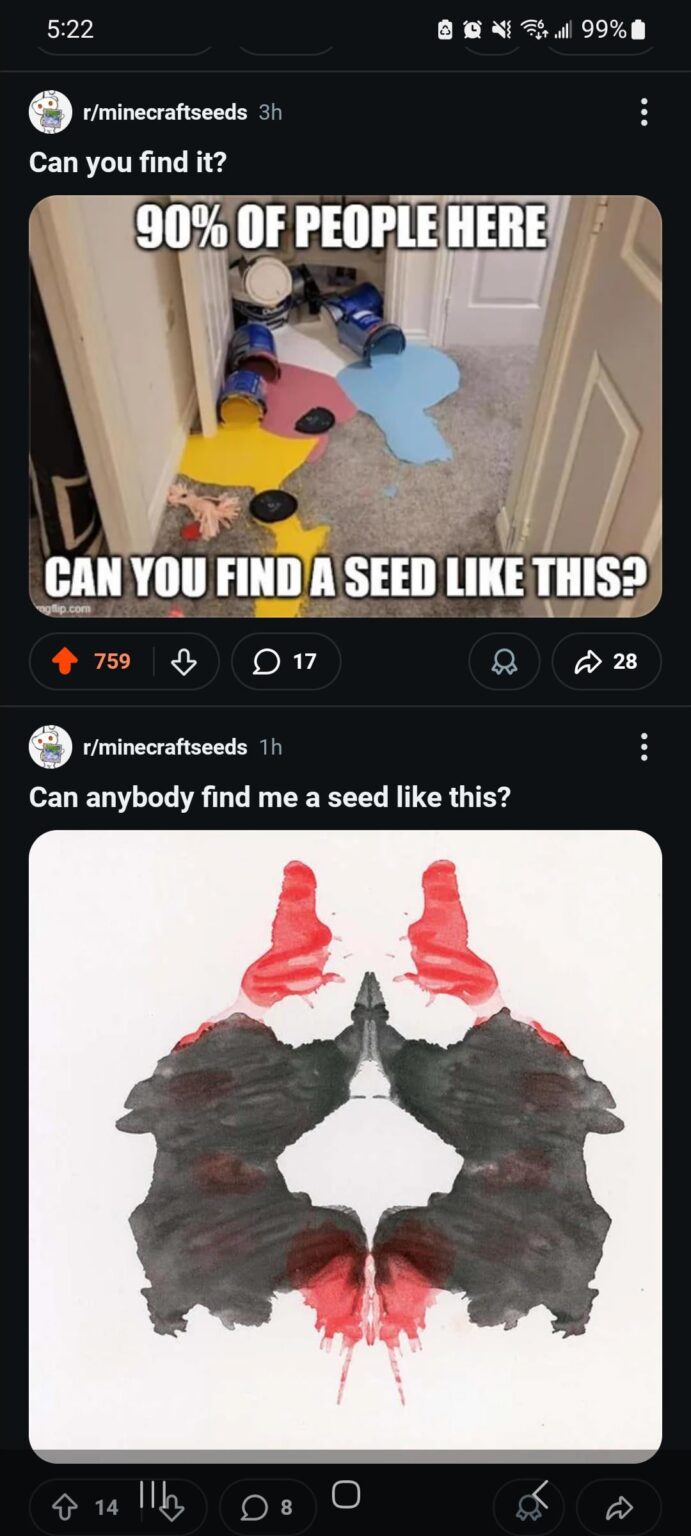The image size is (691, 1536).
Task: Open the 8 comments on inkblot post
Action: 268,1507
